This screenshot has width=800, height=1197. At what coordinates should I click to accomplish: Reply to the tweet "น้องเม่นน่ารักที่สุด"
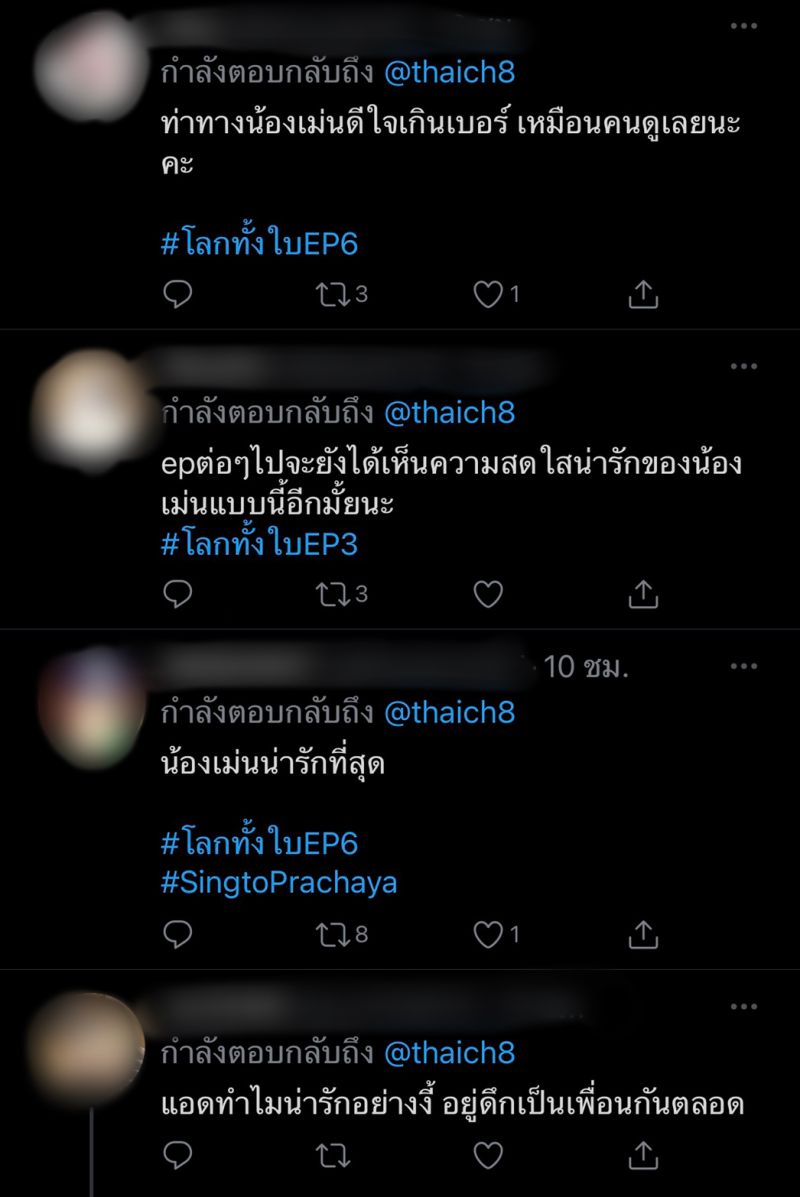(x=177, y=935)
